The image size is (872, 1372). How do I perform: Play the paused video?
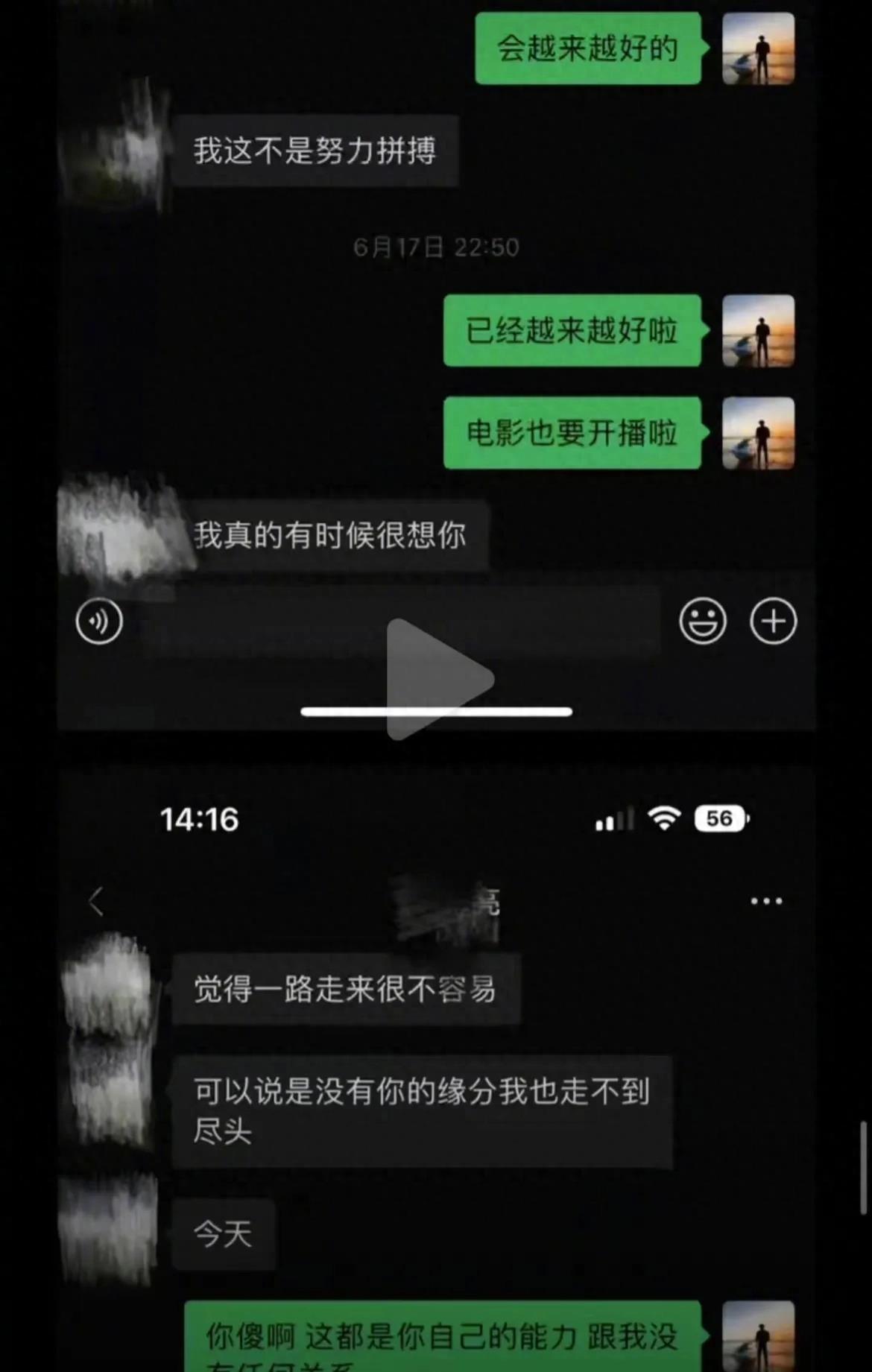[435, 679]
